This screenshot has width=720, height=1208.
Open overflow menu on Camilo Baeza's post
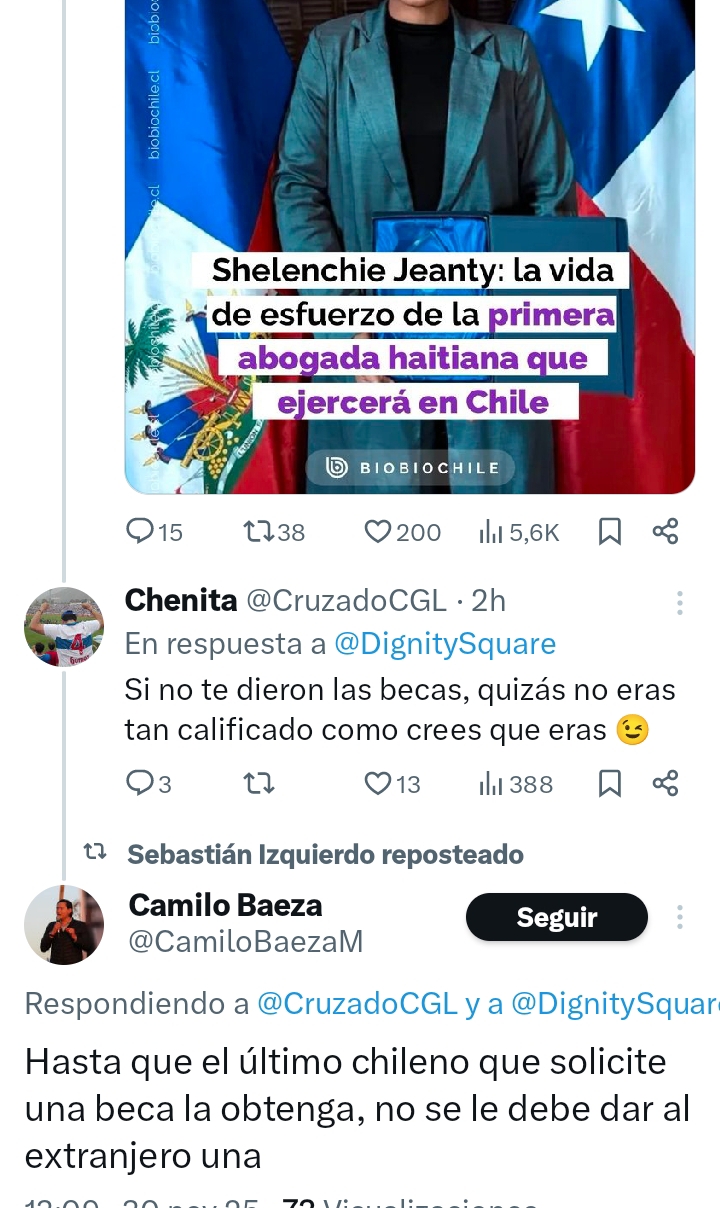[679, 917]
